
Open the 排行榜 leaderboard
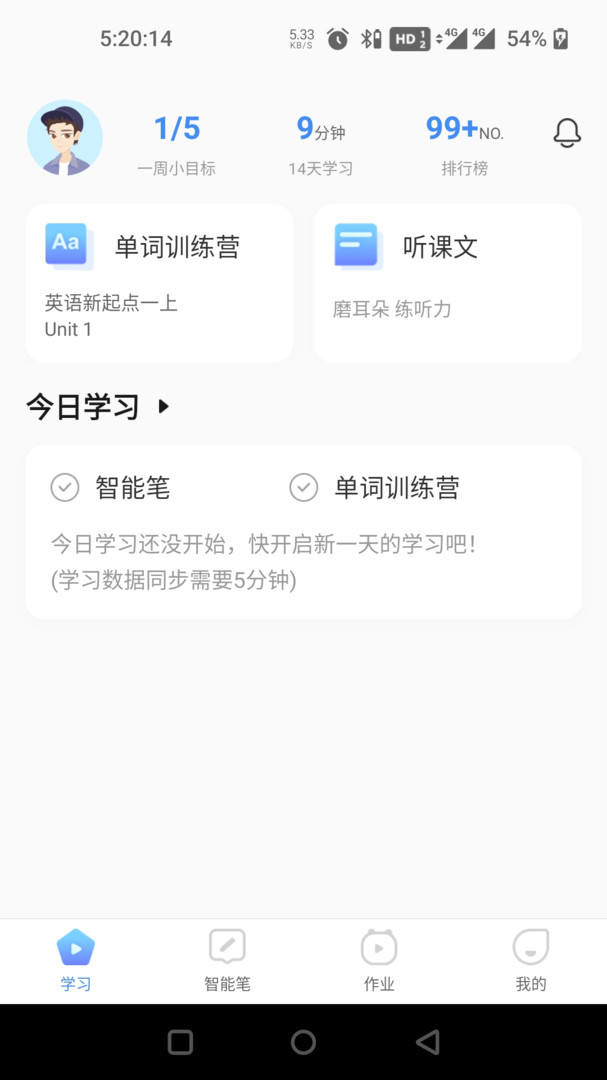point(465,142)
